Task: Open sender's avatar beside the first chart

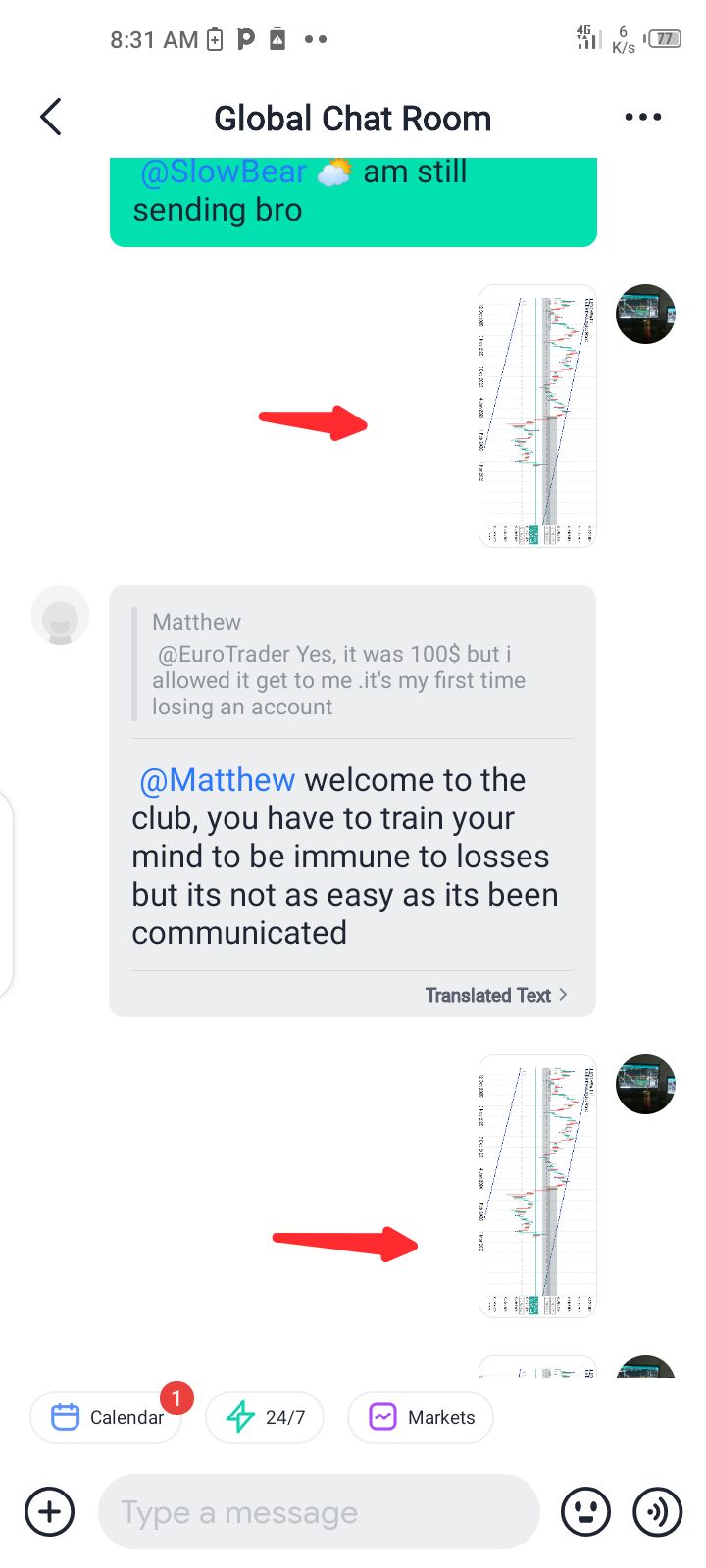Action: pyautogui.click(x=645, y=315)
